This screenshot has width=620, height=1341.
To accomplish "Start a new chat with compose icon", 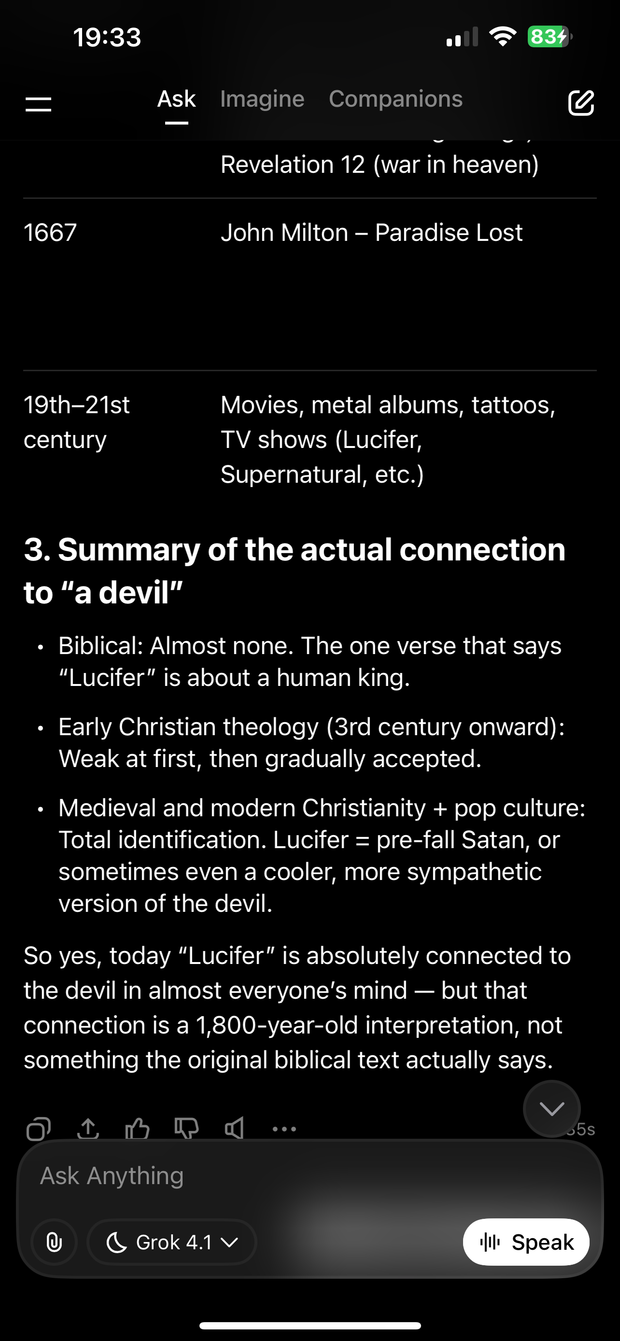I will (581, 102).
